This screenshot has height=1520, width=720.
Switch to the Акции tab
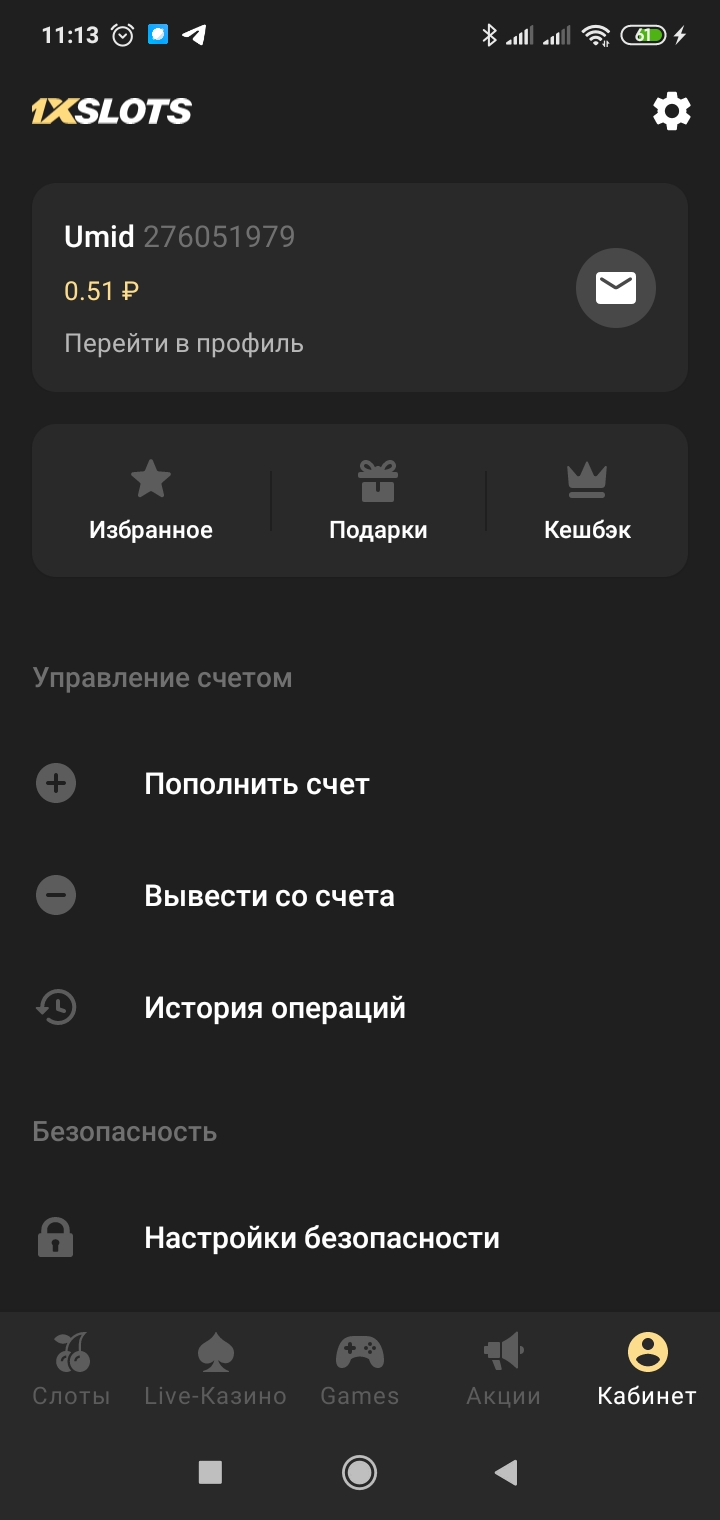click(x=503, y=1370)
